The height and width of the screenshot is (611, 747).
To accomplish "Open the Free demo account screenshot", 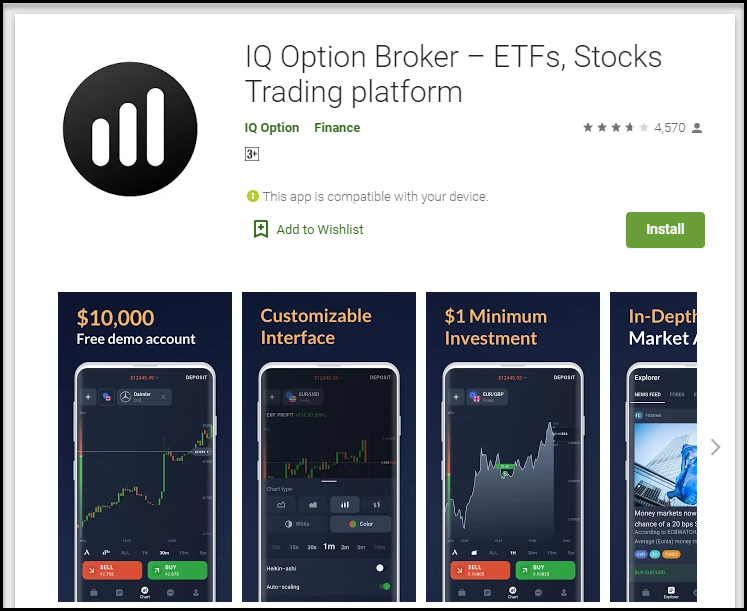I will (145, 446).
